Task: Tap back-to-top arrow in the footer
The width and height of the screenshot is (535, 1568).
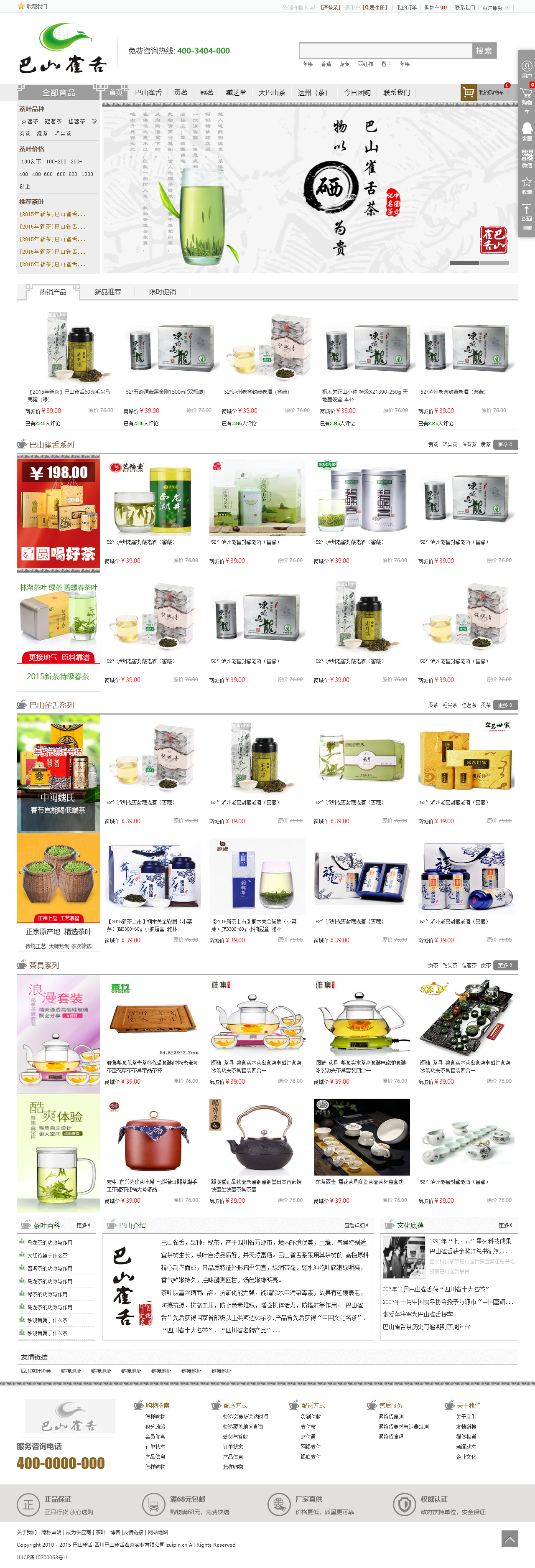Action: tap(510, 1538)
